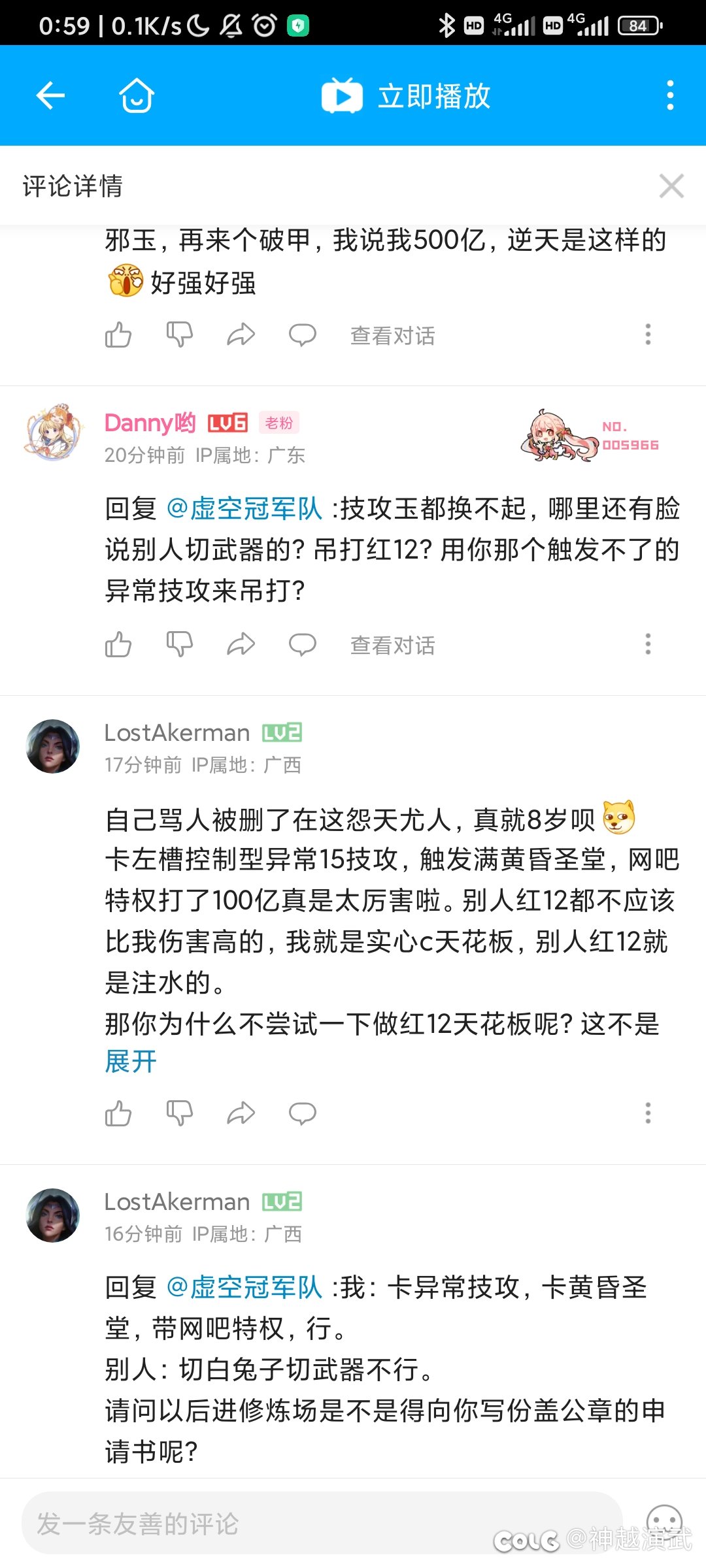The width and height of the screenshot is (706, 1568).
Task: Open more options for LostAkerman's 17分钟前 comment
Action: (648, 1113)
